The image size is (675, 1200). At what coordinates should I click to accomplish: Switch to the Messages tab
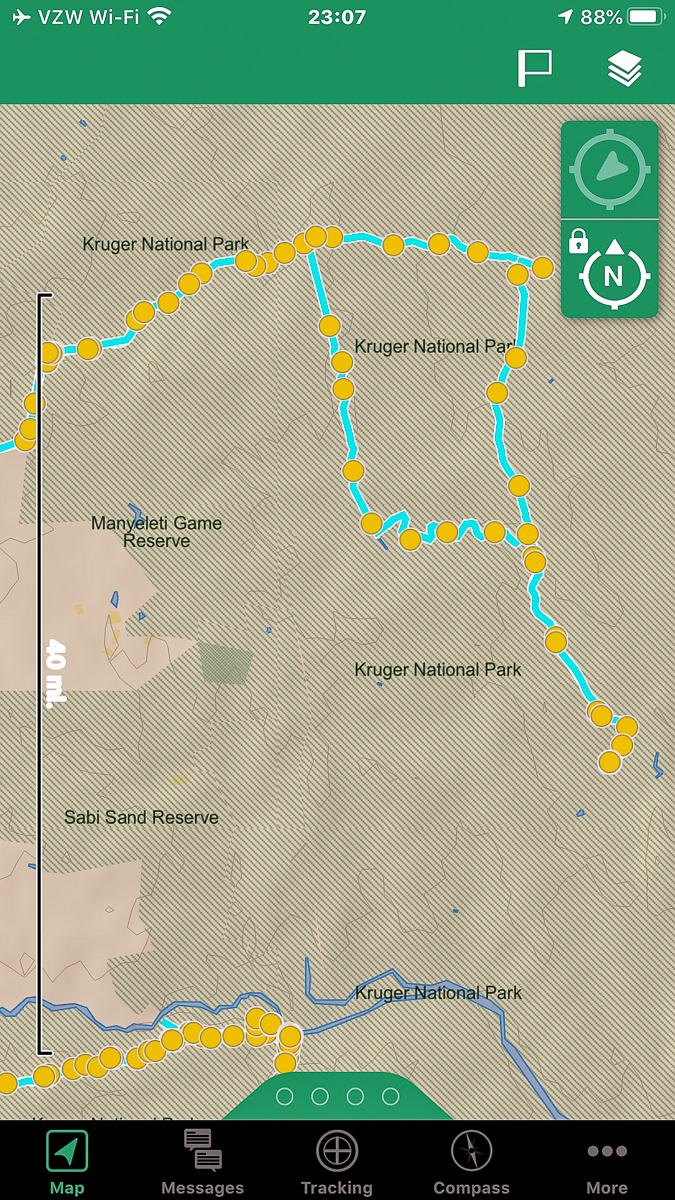tap(203, 1160)
